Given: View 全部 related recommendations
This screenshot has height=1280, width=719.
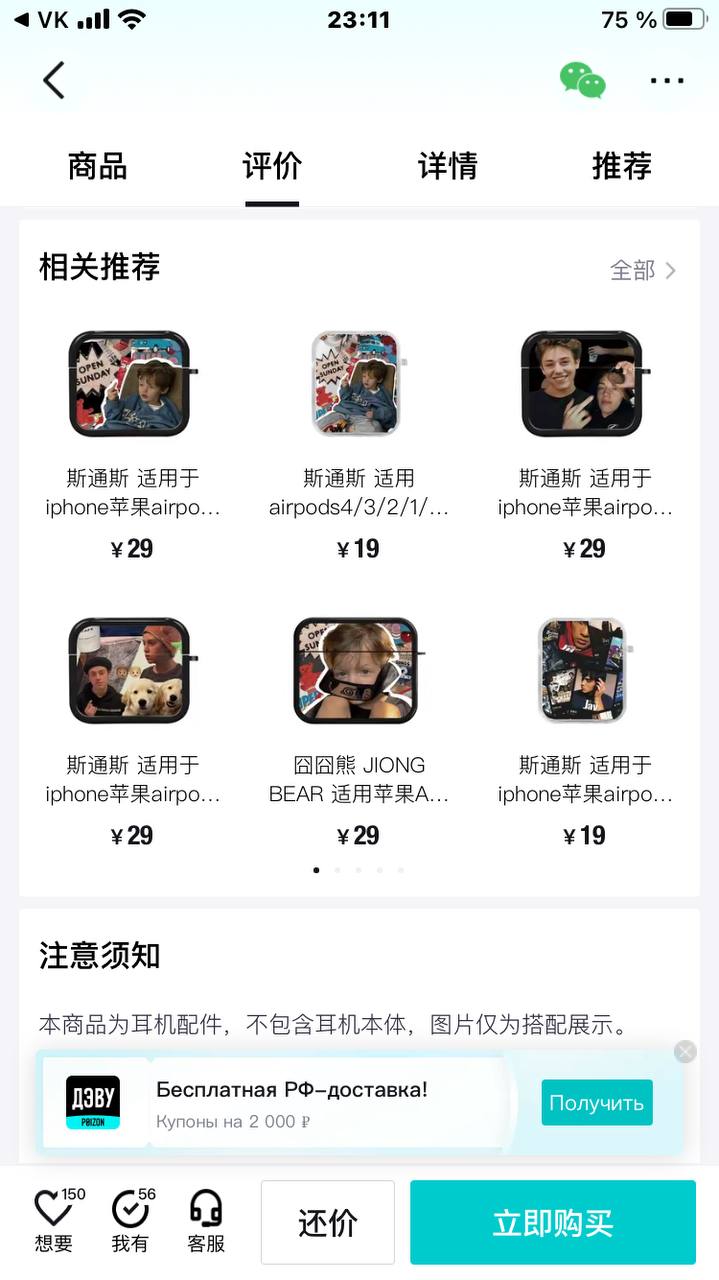Looking at the screenshot, I should (643, 270).
